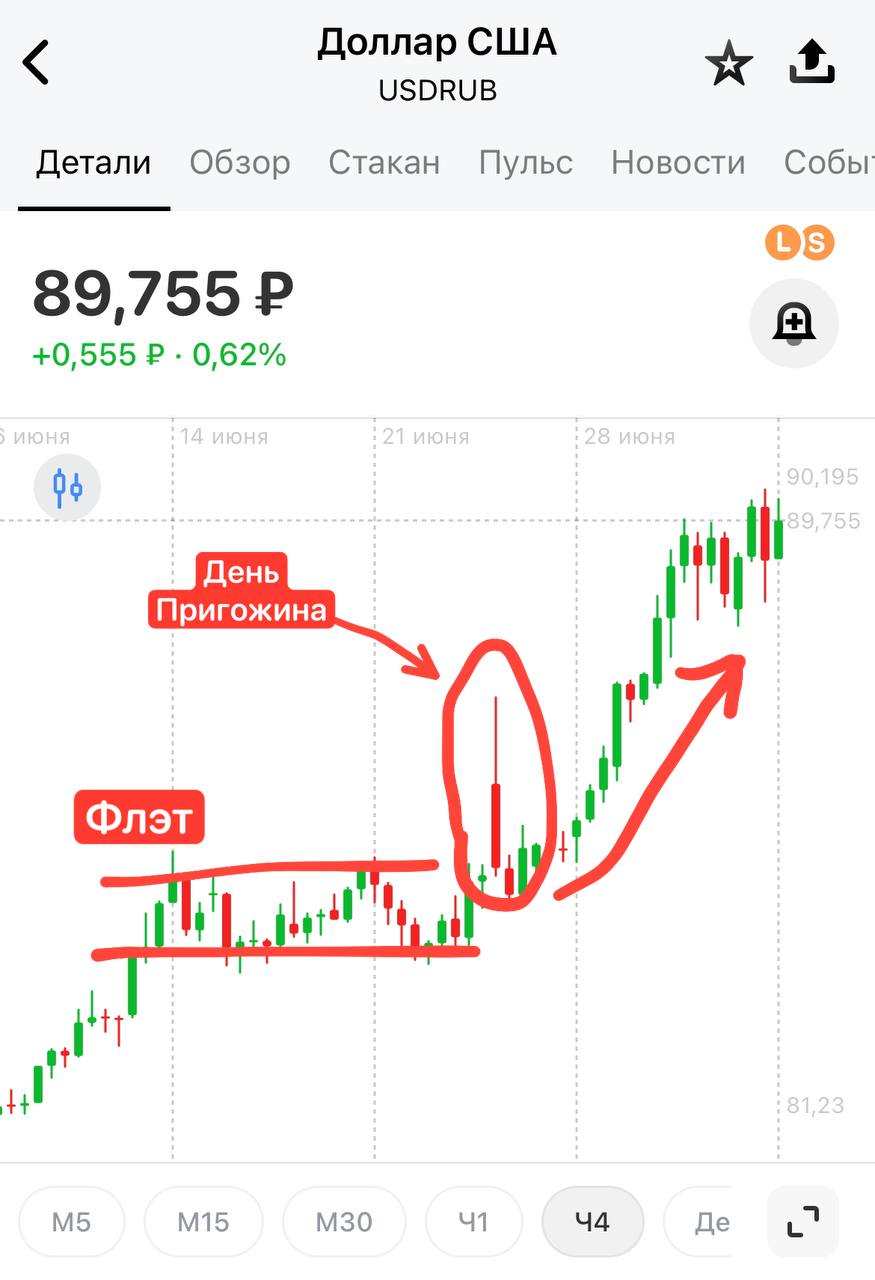Change chart type with candlestick icon
This screenshot has width=875, height=1280.
[x=67, y=486]
